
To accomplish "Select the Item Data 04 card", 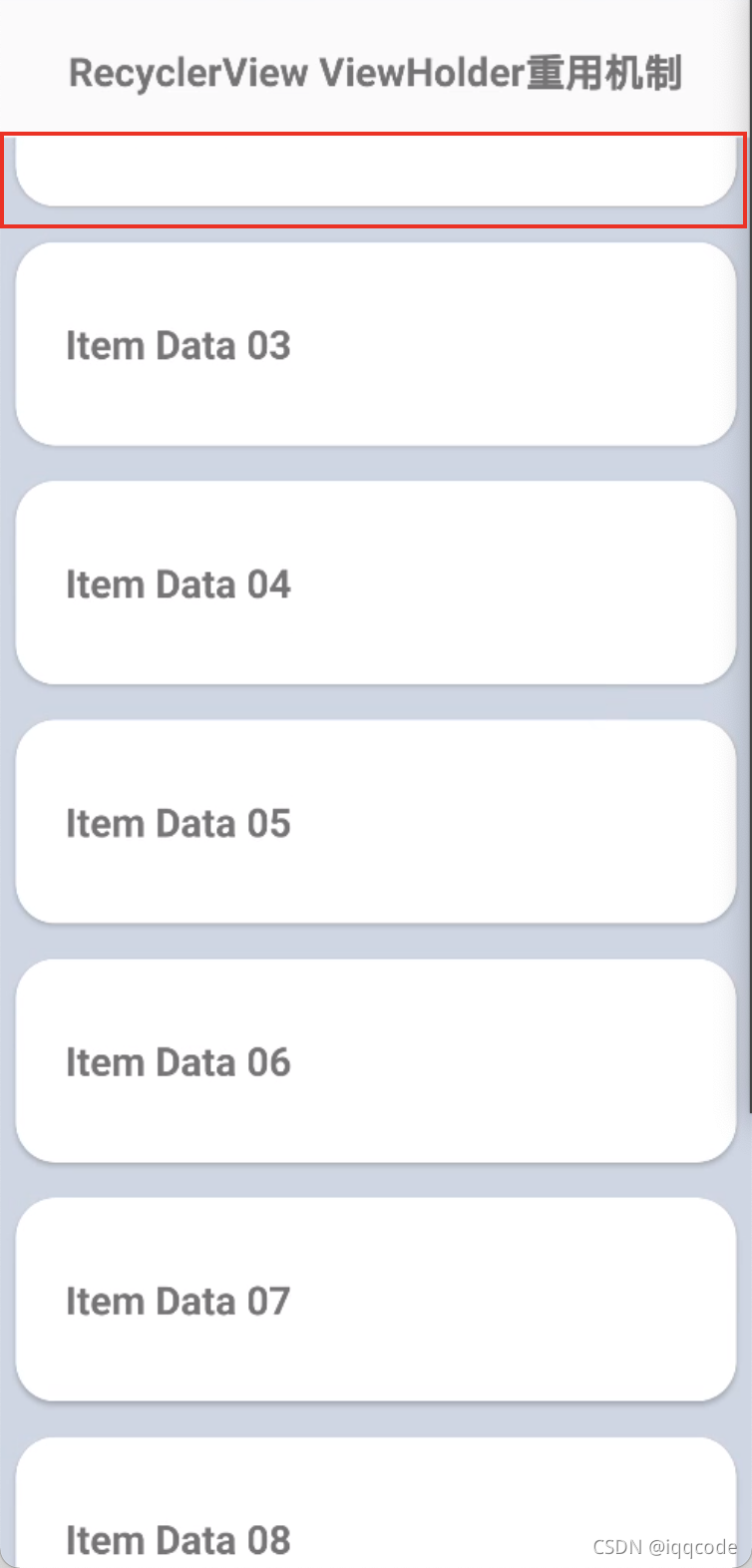I will click(376, 584).
